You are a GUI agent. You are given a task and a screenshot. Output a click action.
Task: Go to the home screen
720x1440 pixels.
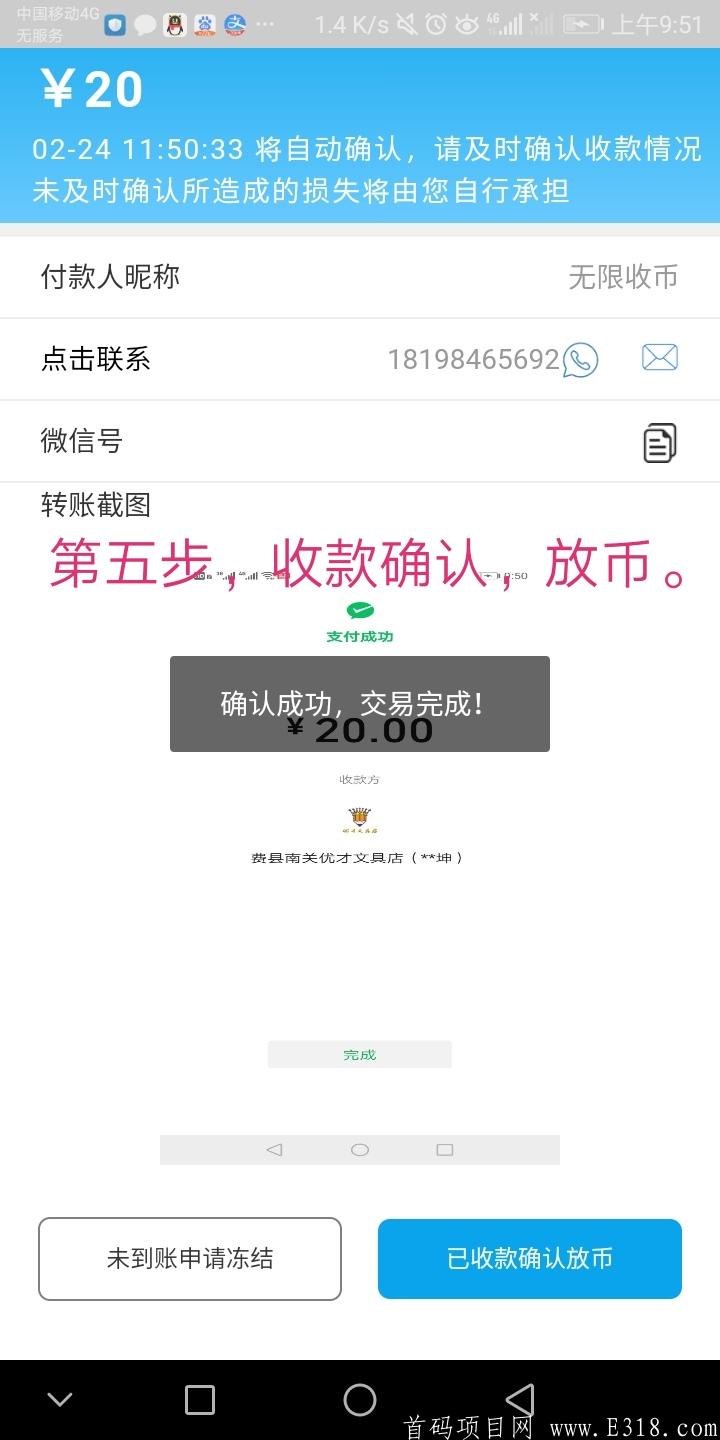coord(360,1400)
